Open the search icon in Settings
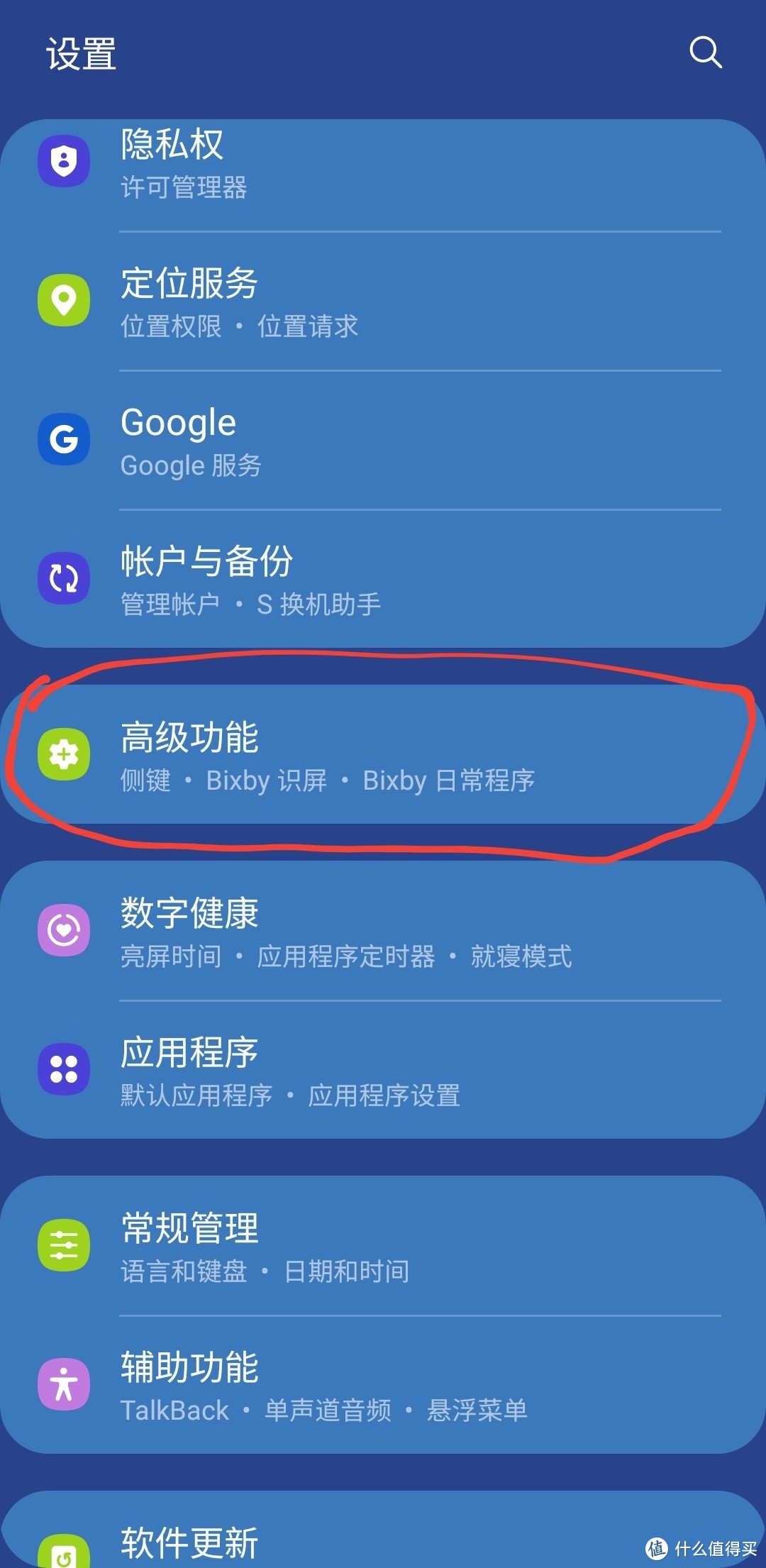This screenshot has width=766, height=1568. click(x=704, y=53)
